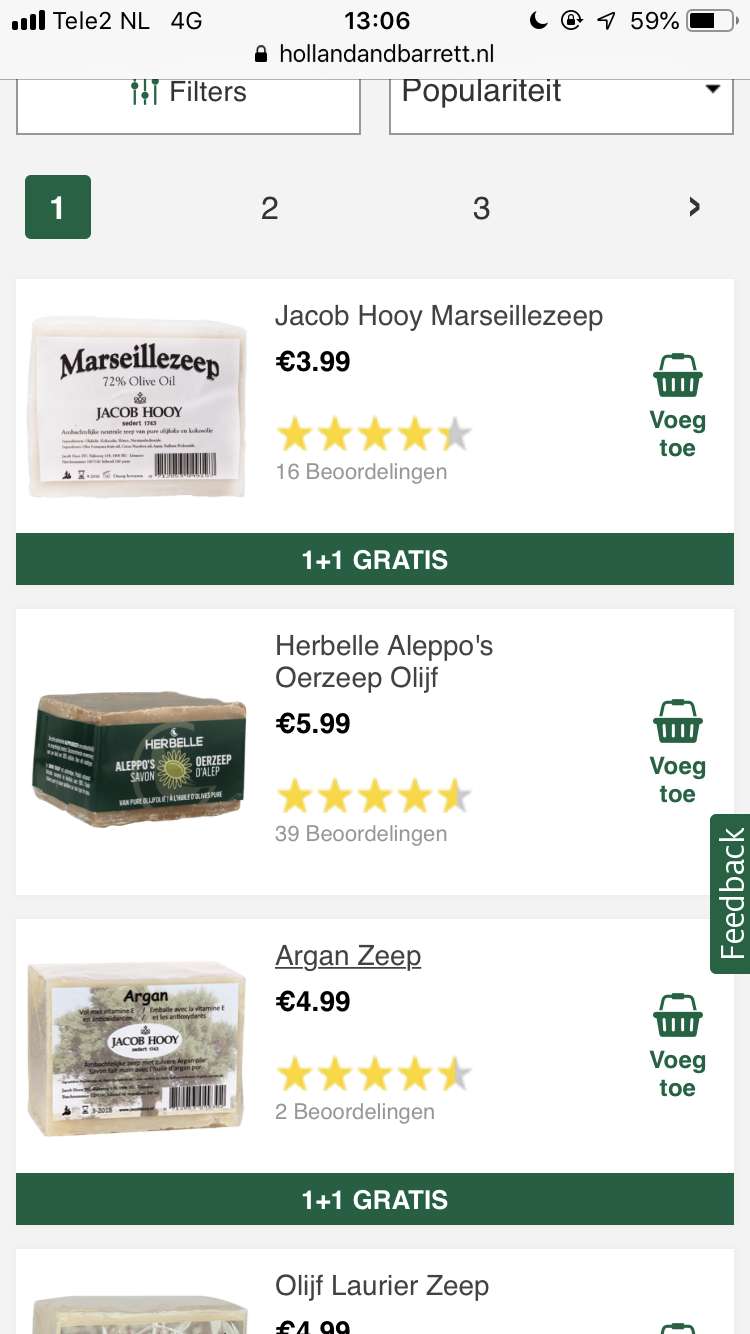
Task: Add Argan Zeep to basket
Action: (677, 1045)
